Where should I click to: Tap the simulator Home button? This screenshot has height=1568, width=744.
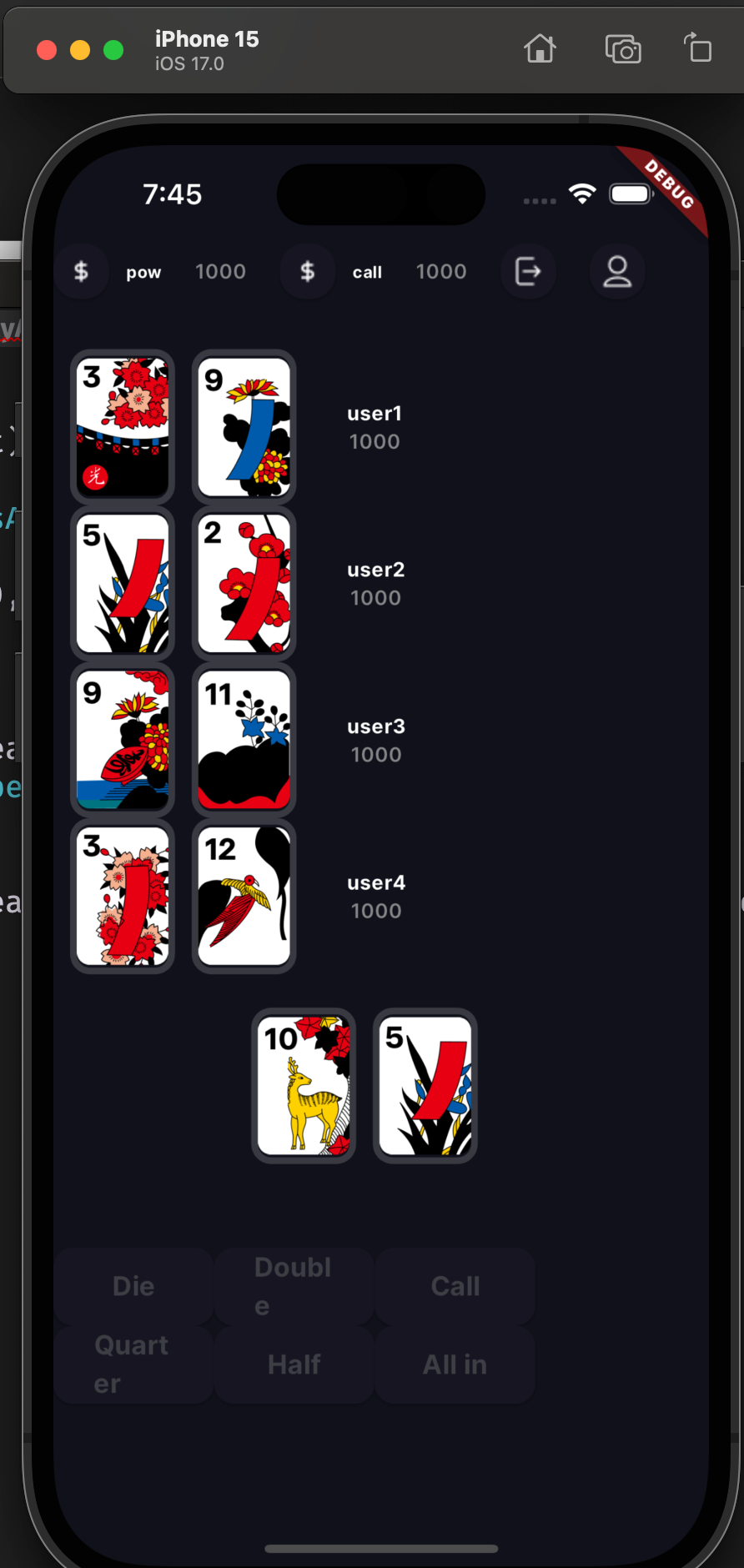pyautogui.click(x=540, y=49)
